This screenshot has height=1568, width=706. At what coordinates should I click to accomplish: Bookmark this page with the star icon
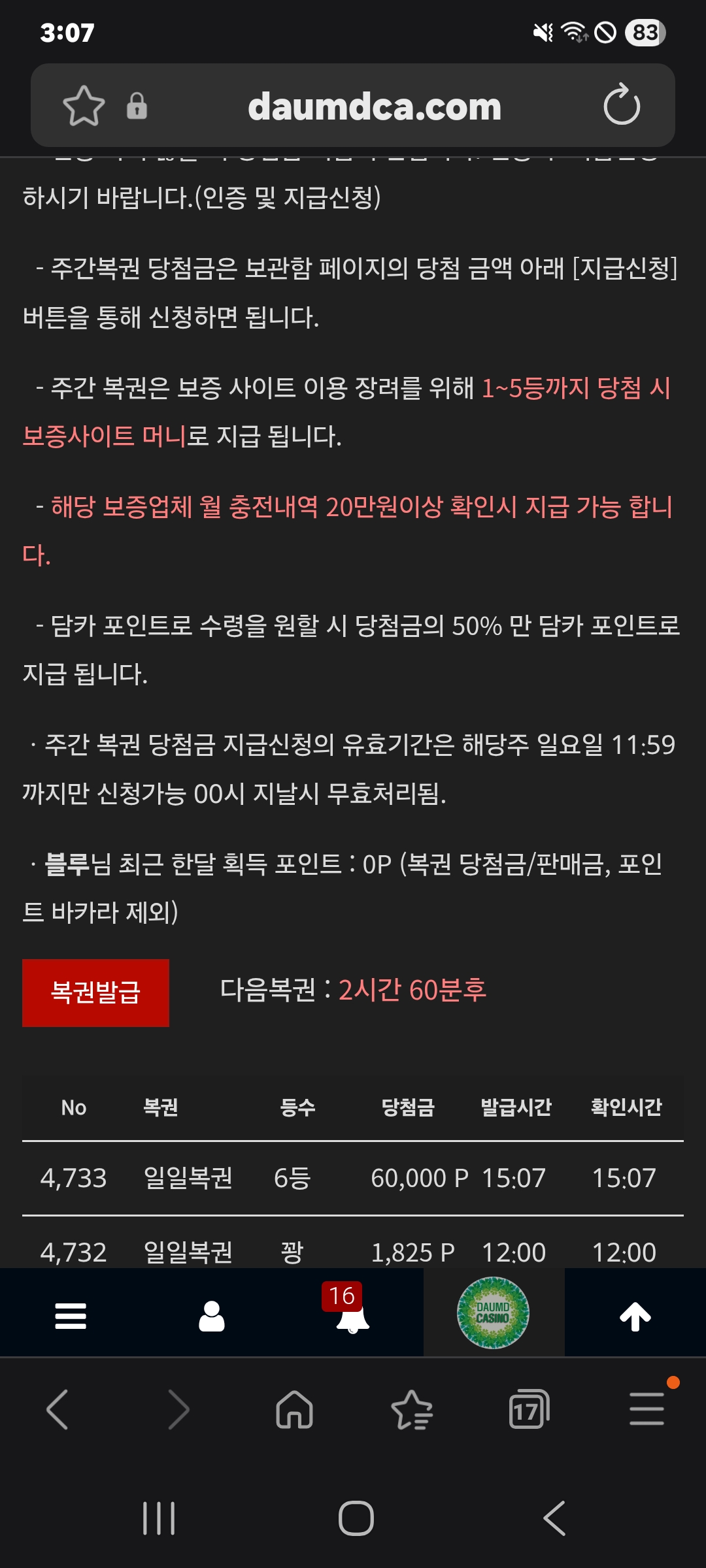pyautogui.click(x=84, y=106)
